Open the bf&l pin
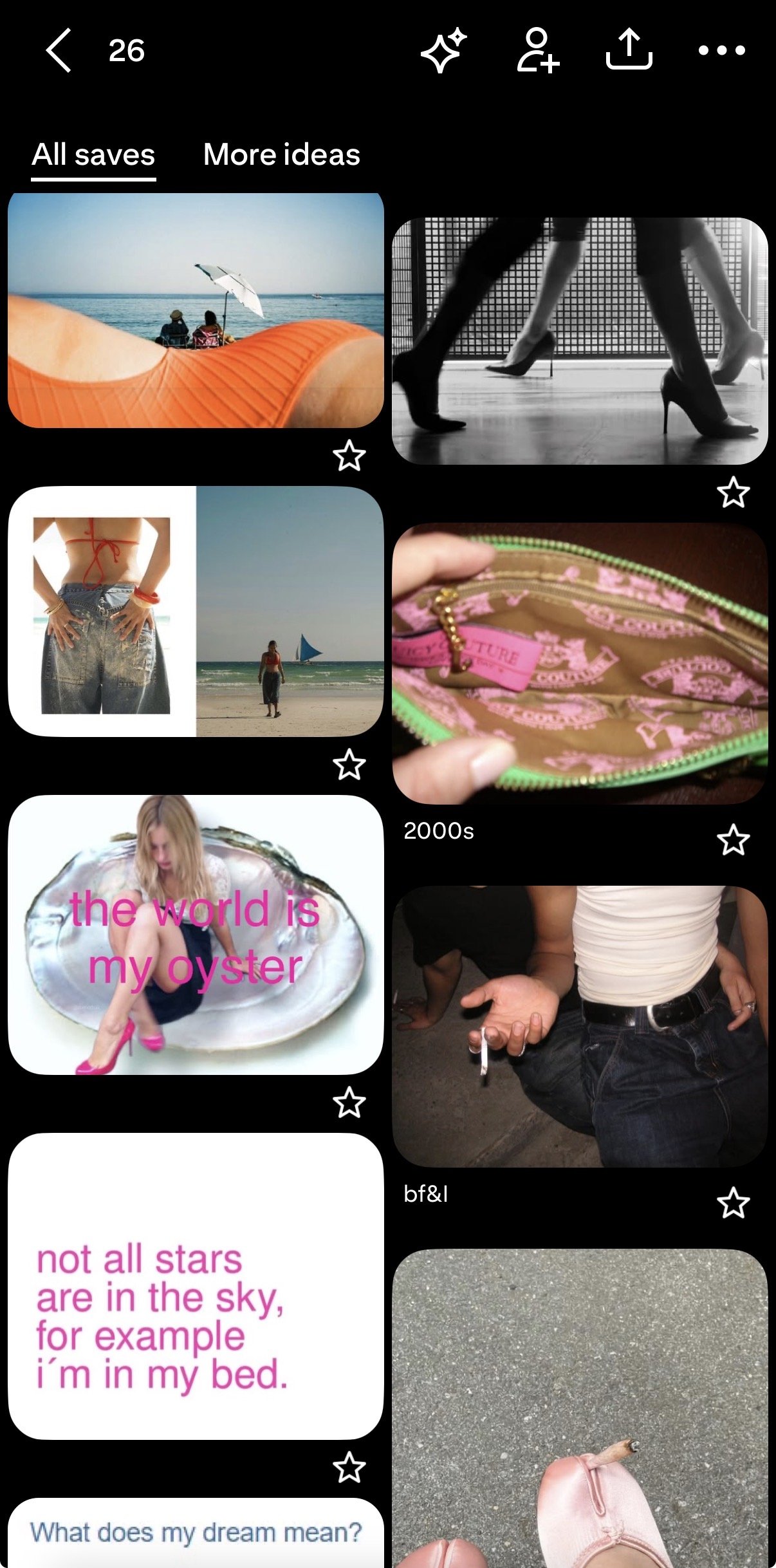This screenshot has height=1568, width=776. click(580, 1027)
